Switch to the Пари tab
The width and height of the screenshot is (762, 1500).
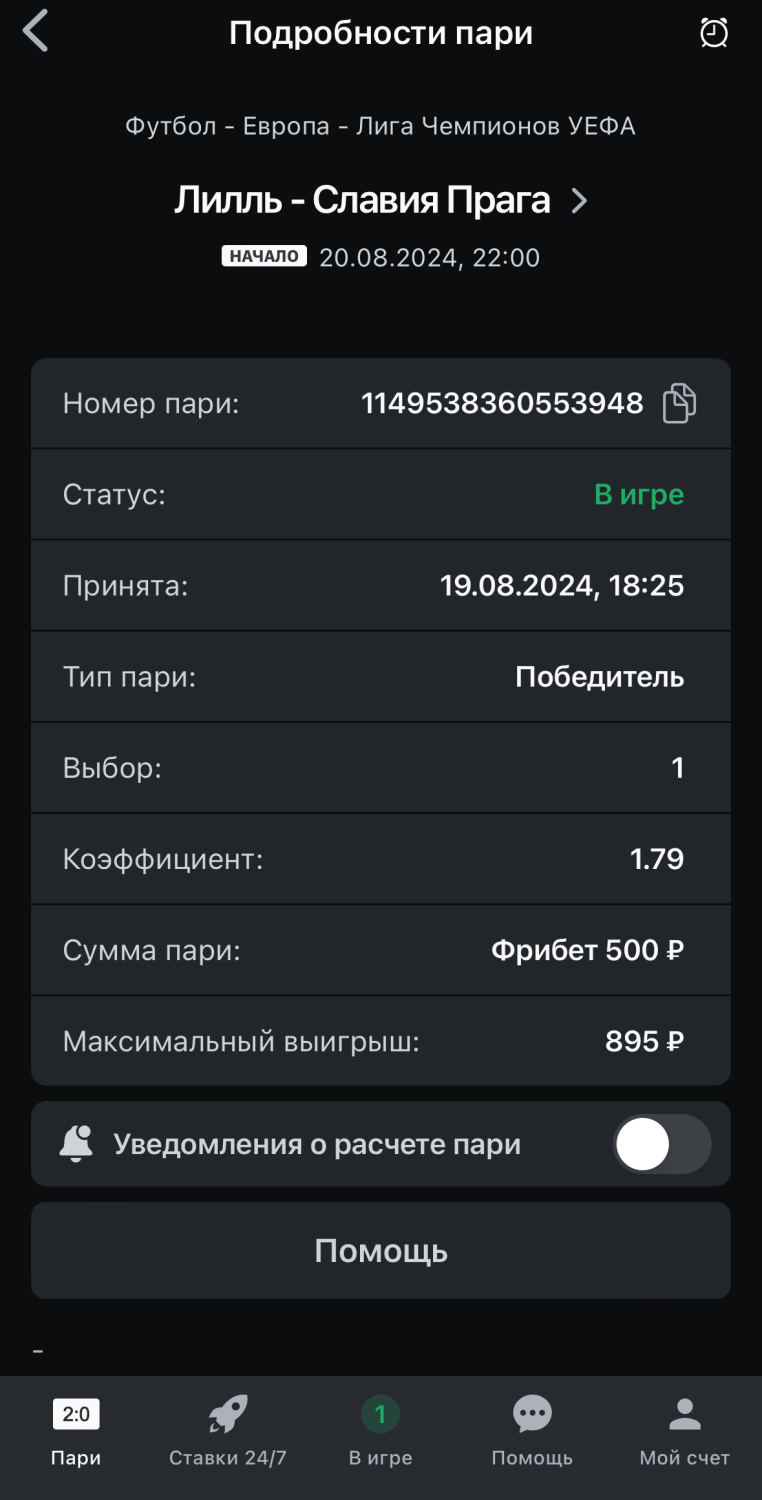point(76,1433)
